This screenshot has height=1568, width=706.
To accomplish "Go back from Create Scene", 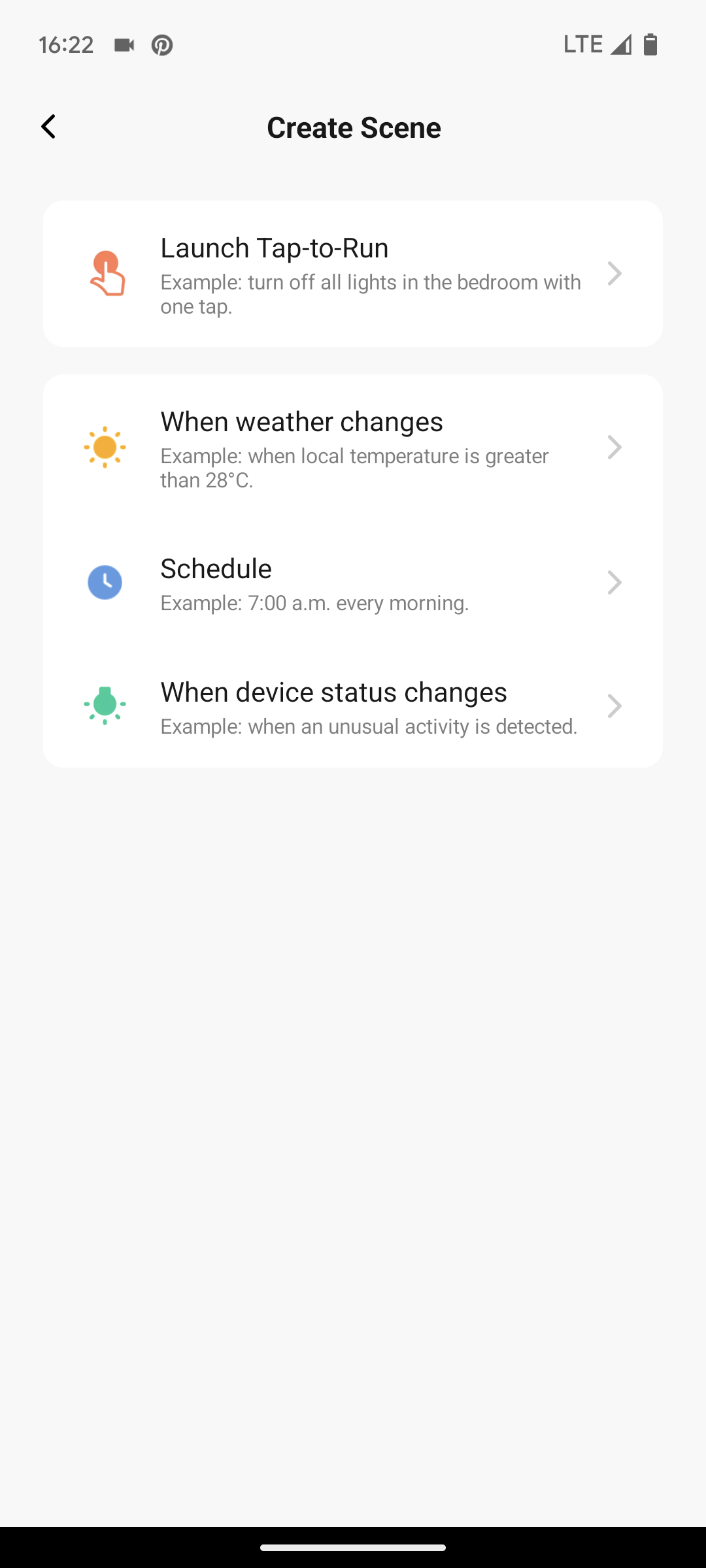I will [x=49, y=127].
